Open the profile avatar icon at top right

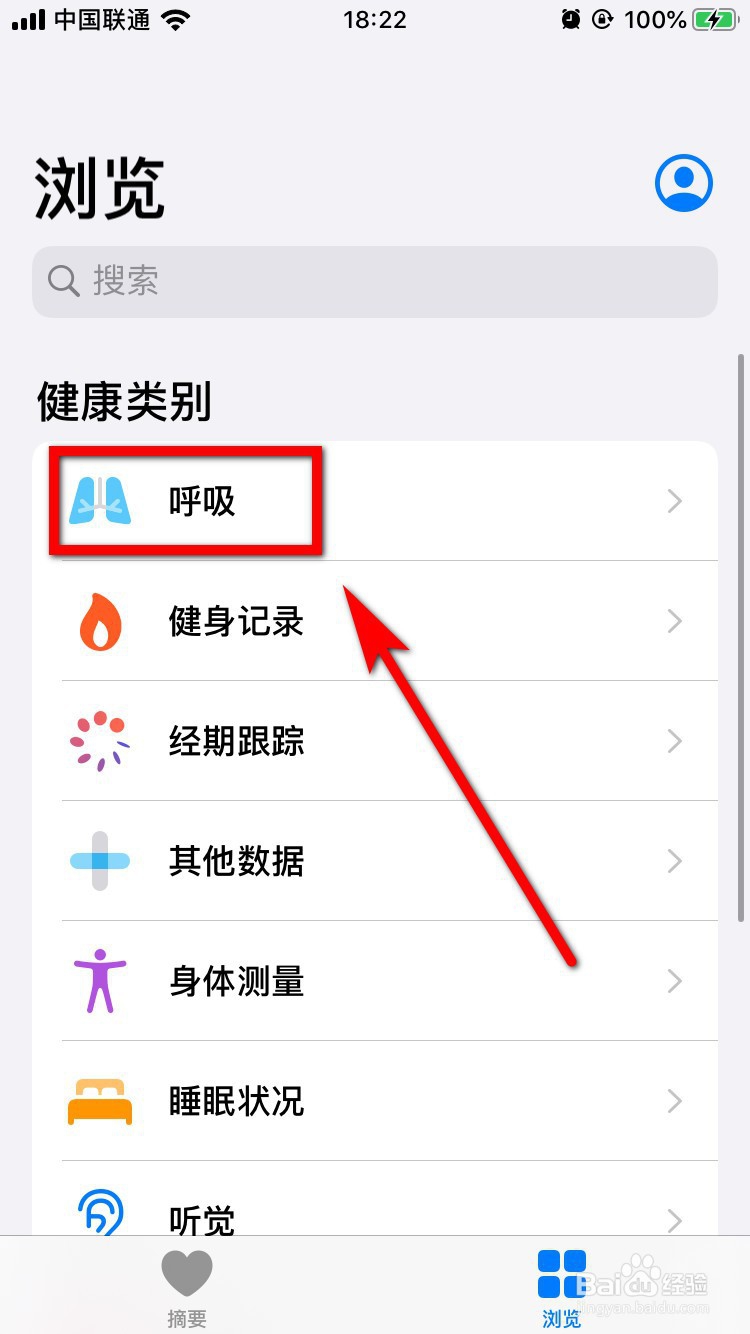click(684, 183)
